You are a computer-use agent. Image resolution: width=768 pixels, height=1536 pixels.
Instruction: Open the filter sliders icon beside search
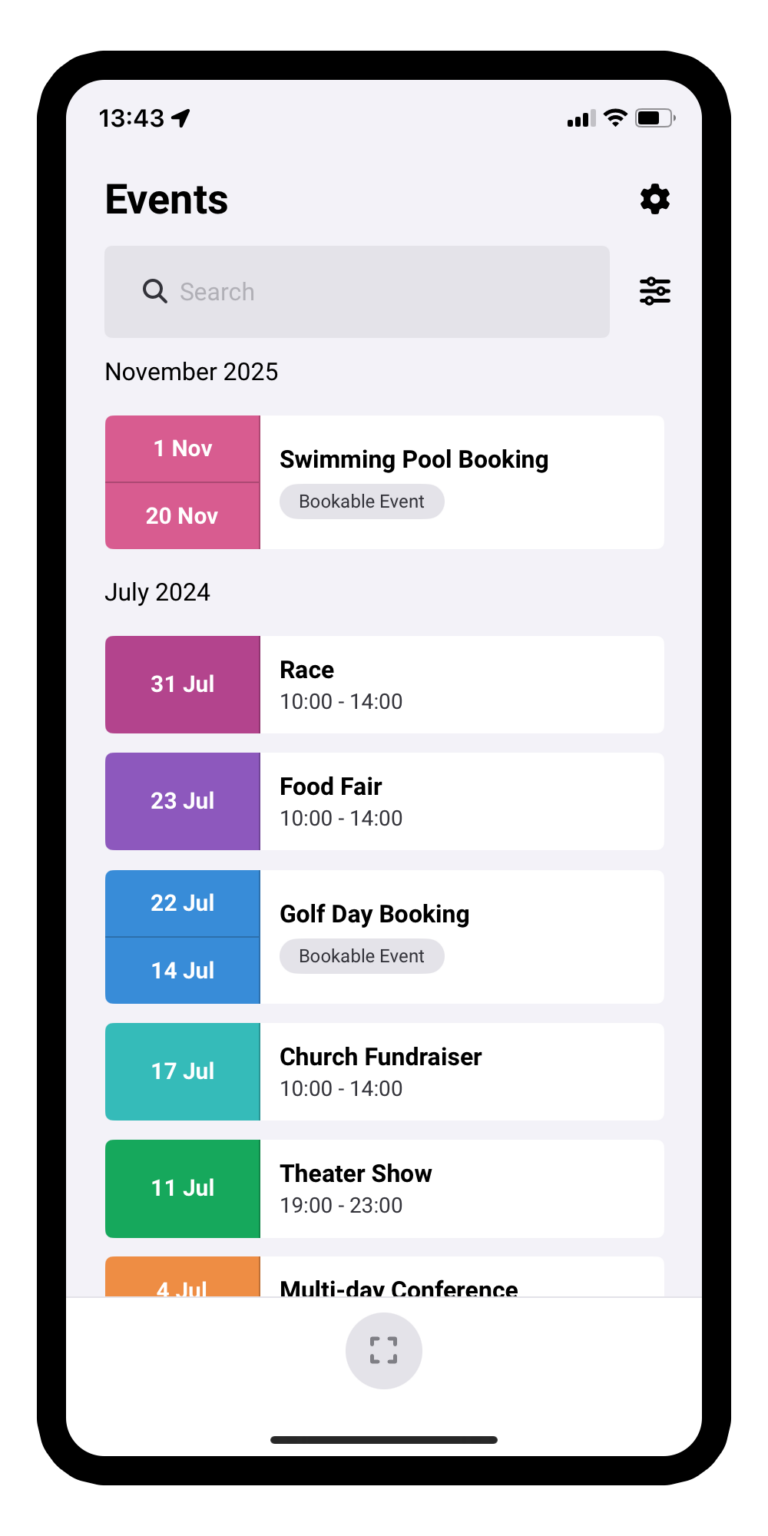point(654,291)
